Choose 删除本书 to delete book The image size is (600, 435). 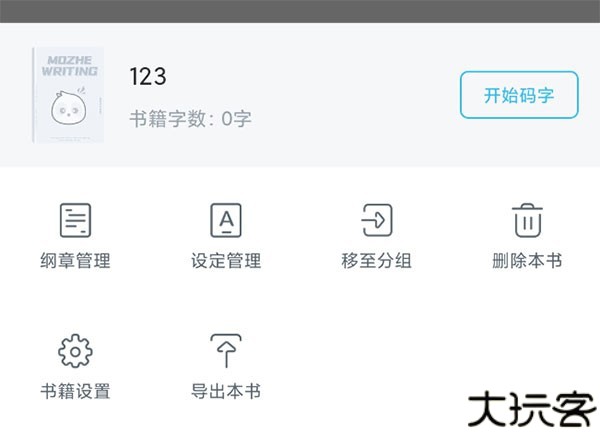527,235
